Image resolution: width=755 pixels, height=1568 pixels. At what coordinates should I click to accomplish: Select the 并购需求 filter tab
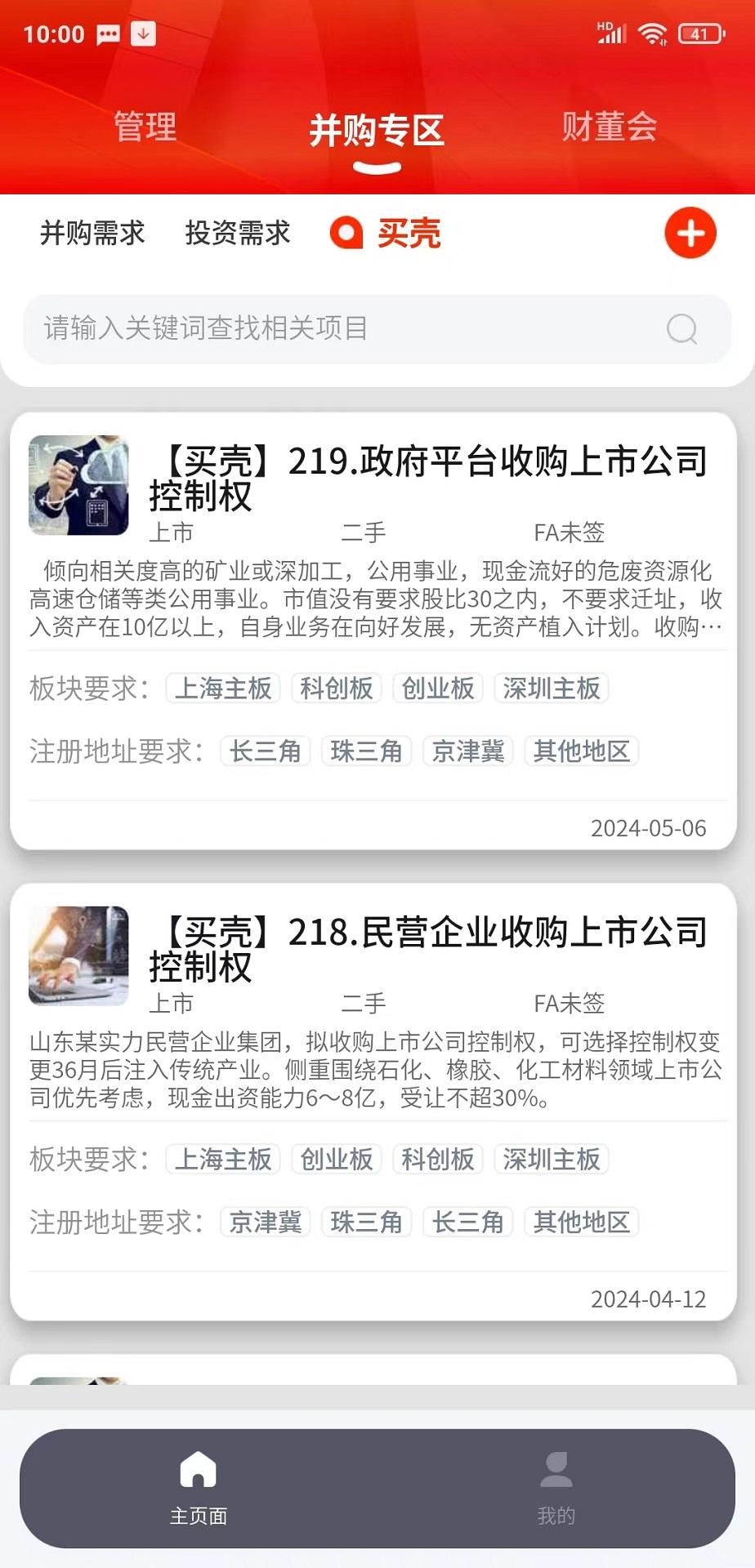(91, 234)
